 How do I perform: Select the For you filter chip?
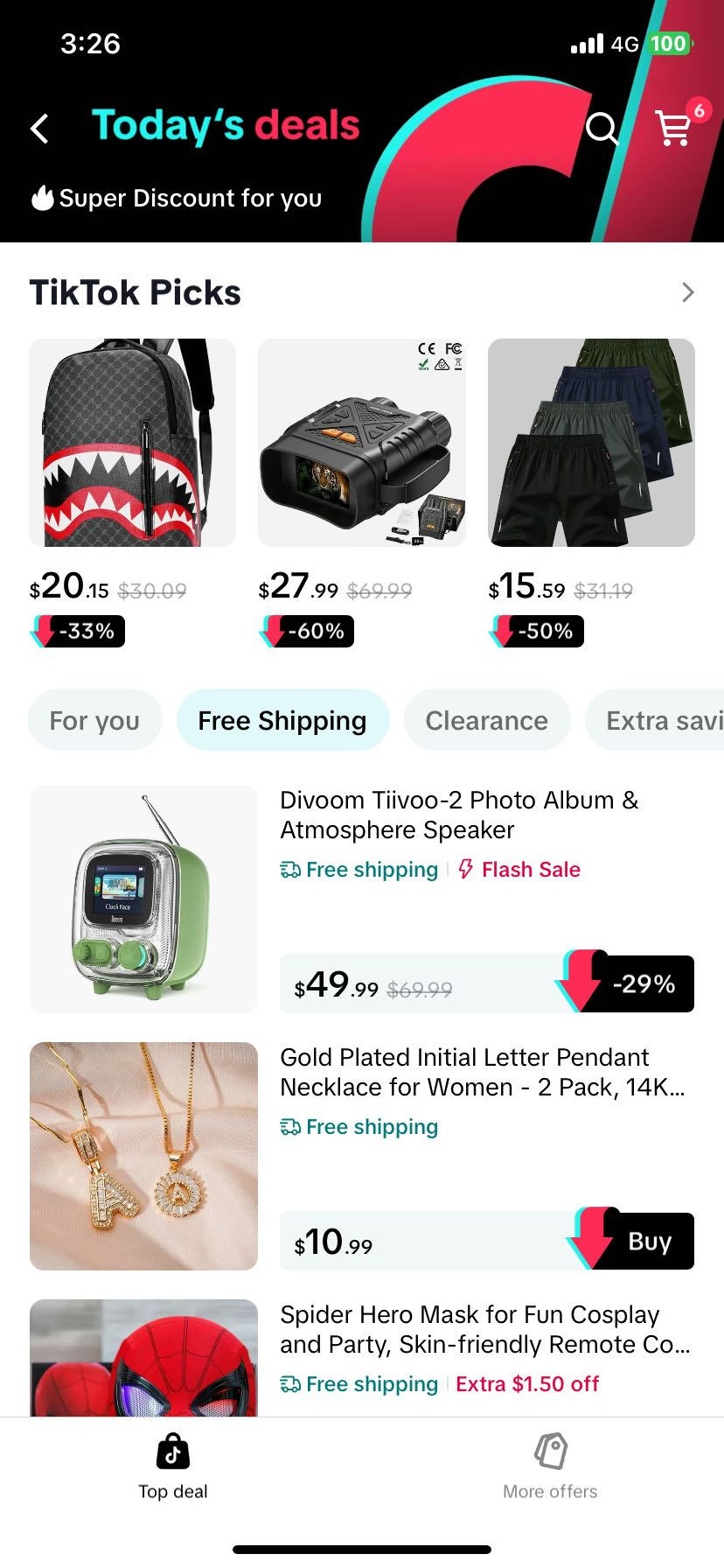[94, 720]
